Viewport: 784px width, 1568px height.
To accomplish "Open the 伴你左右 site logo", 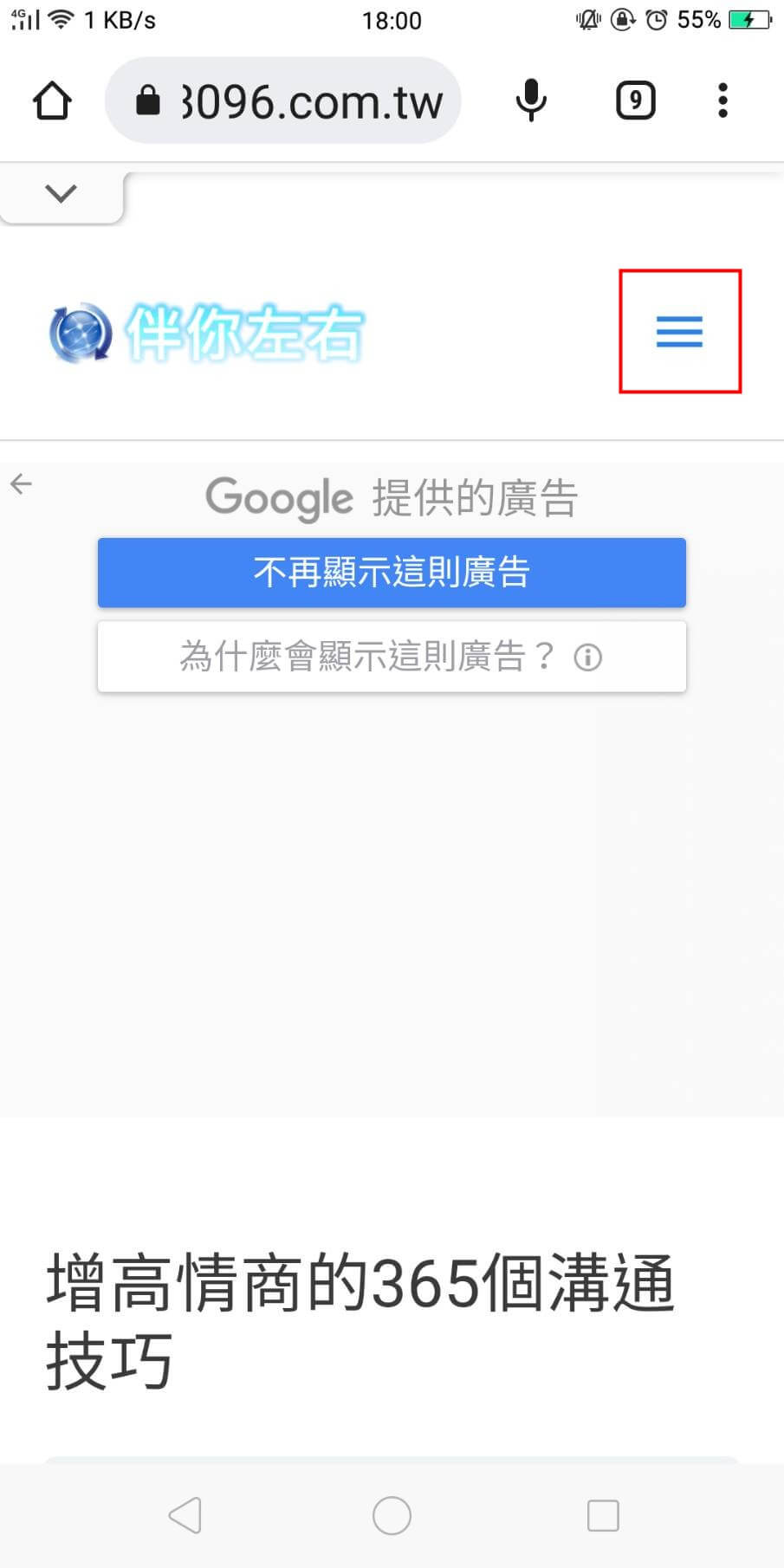I will pyautogui.click(x=206, y=333).
